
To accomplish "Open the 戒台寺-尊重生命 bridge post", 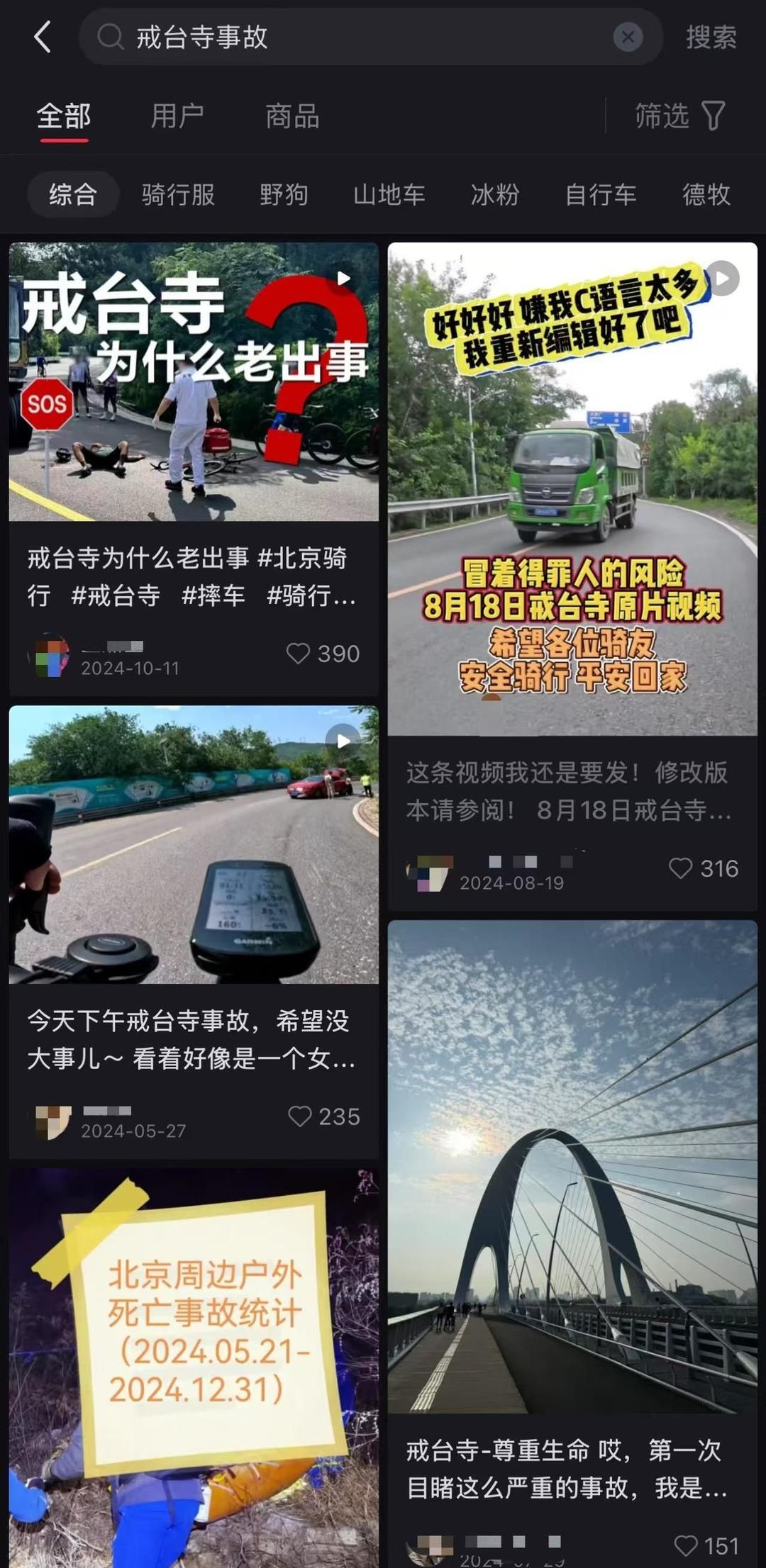I will (x=572, y=1170).
